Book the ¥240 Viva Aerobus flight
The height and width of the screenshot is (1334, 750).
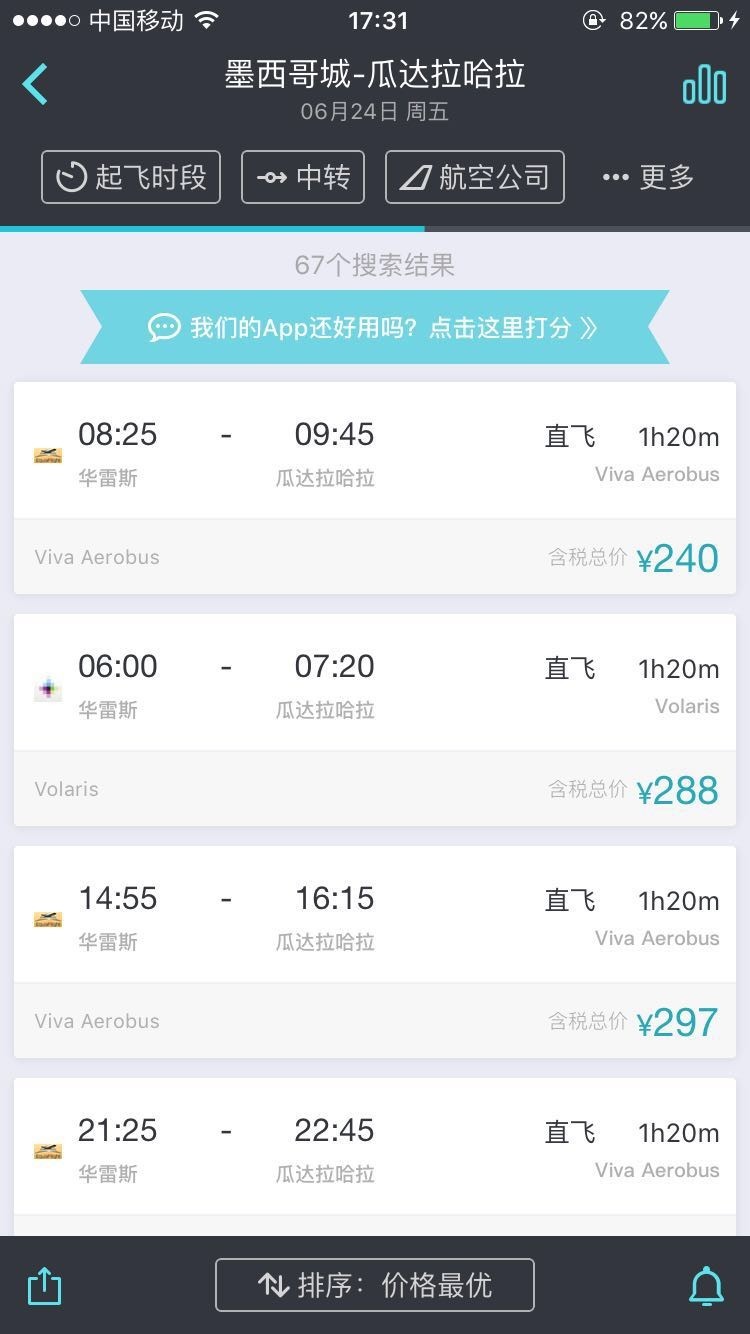click(678, 557)
